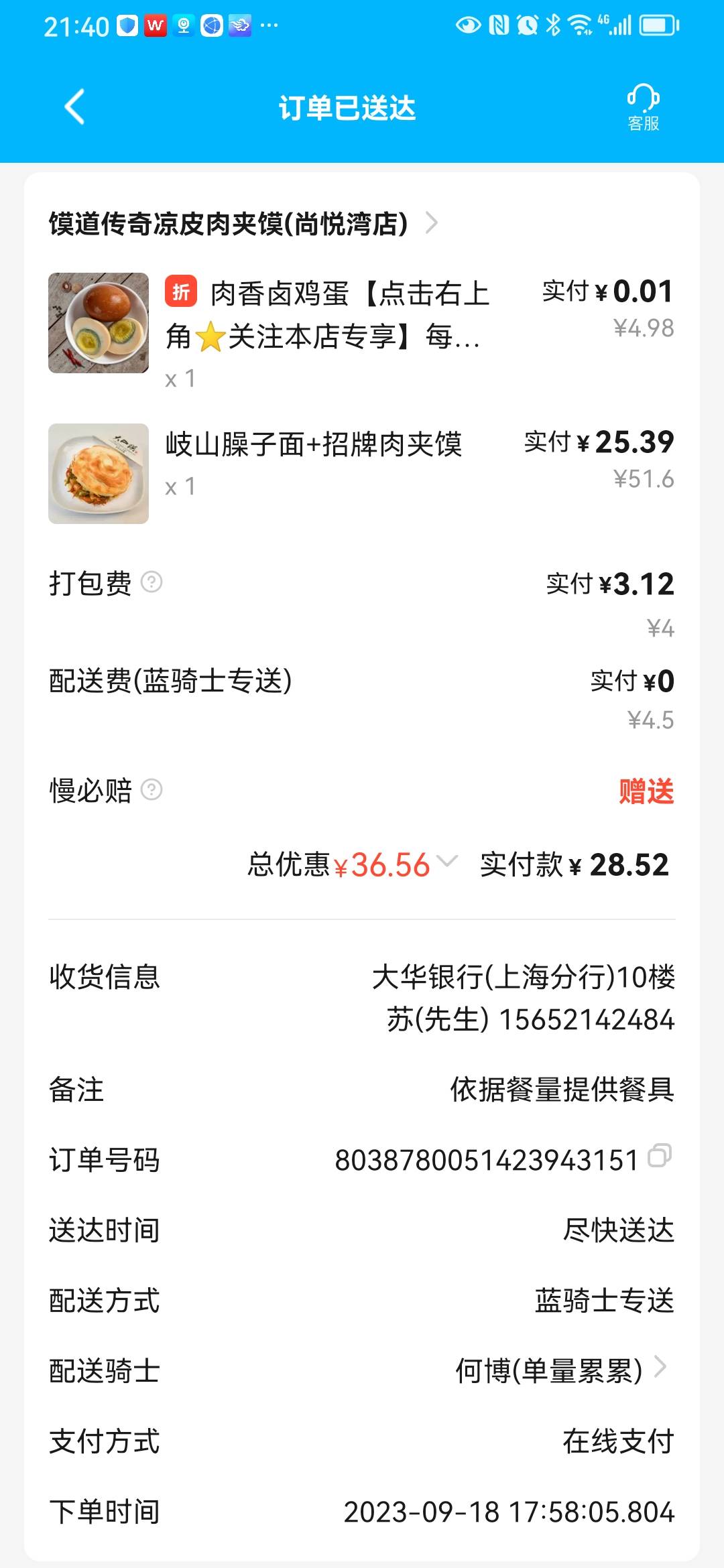Show help info for 打包费

click(152, 582)
